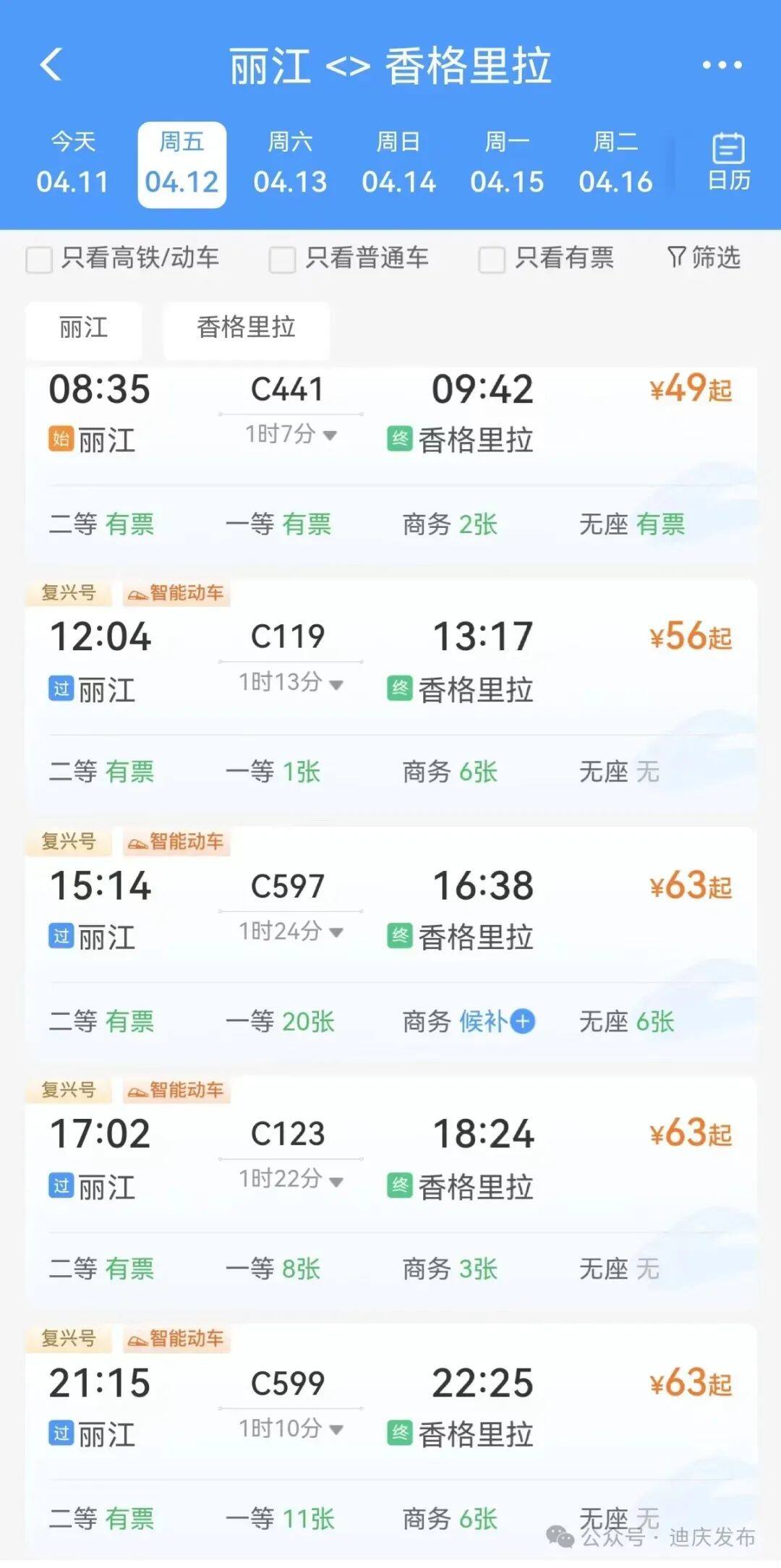This screenshot has height=1568, width=781.
Task: Open train C441 departing 08:35
Action: point(391,463)
